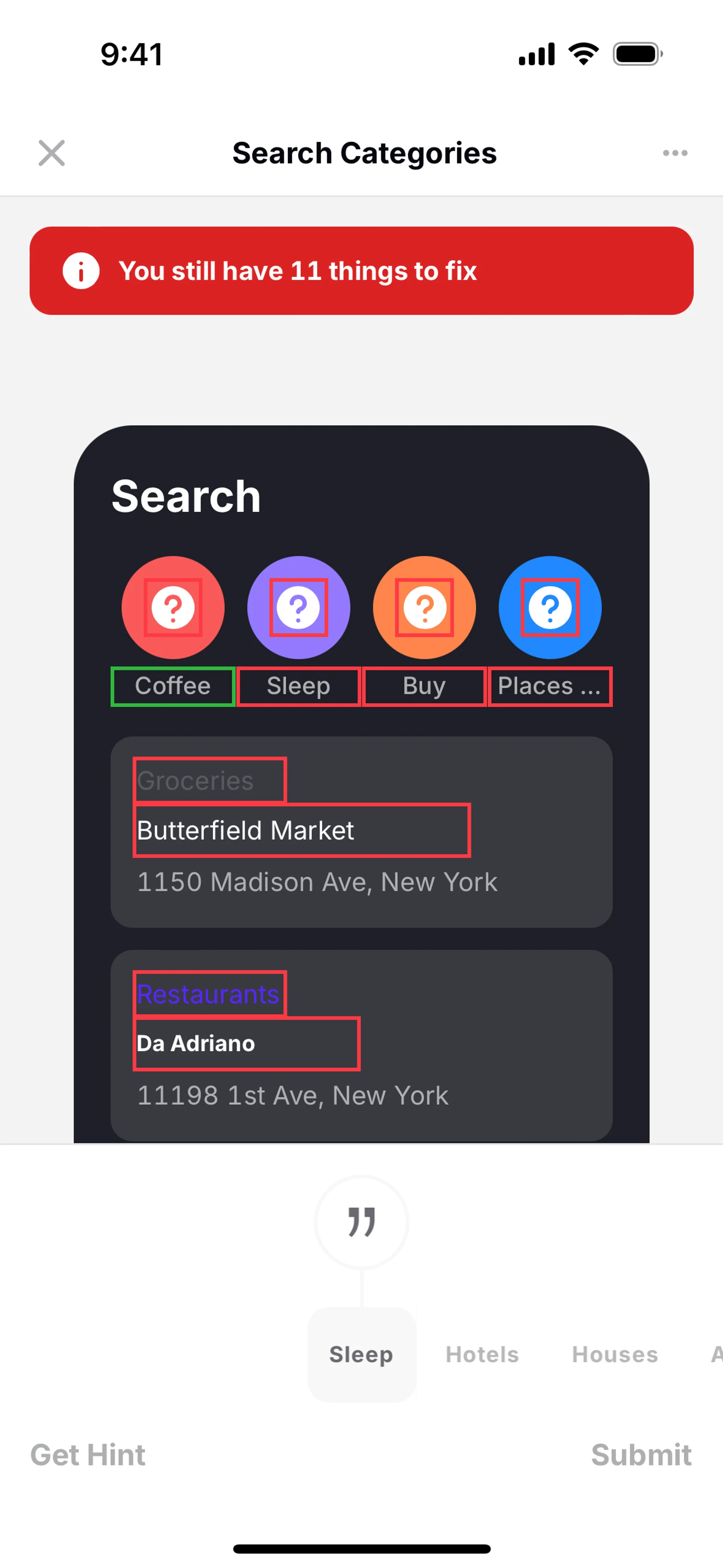Get a hint

tap(88, 1455)
